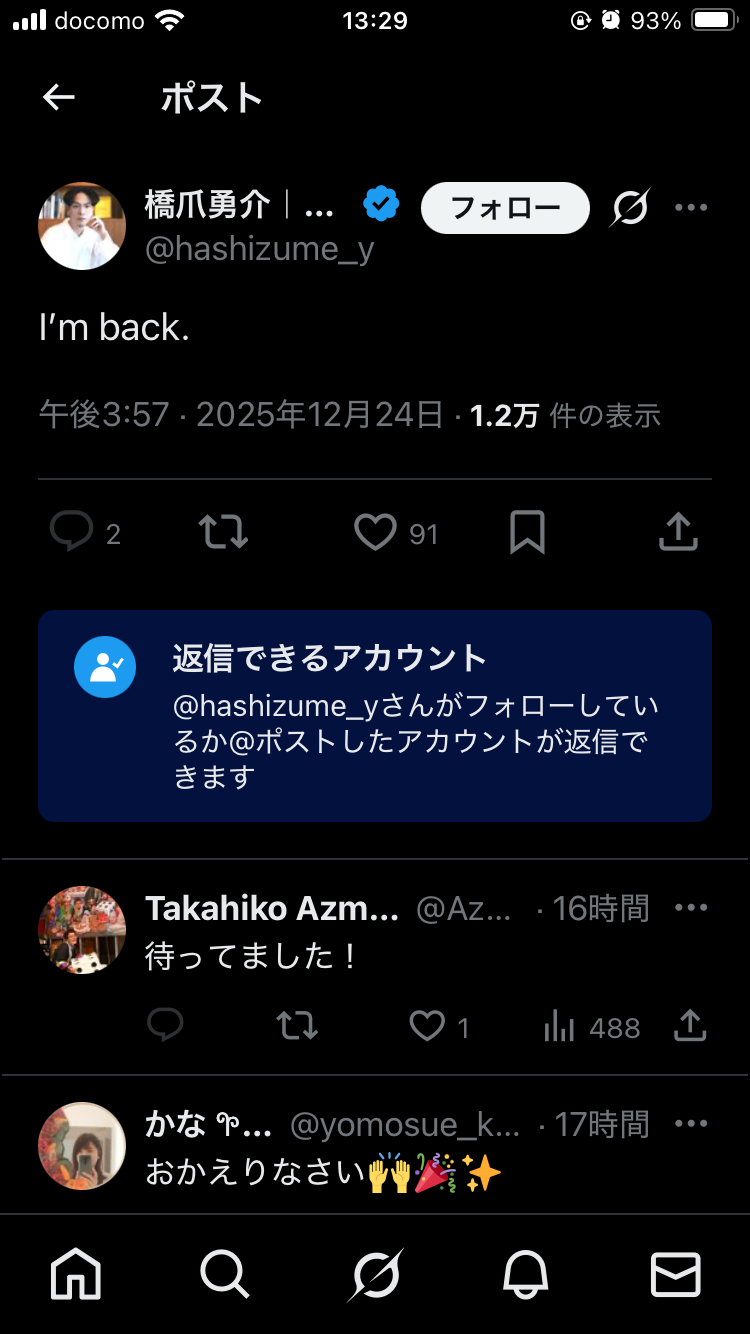Reply to the comment 待ってました！
Viewport: 750px width, 1334px height.
click(165, 1026)
